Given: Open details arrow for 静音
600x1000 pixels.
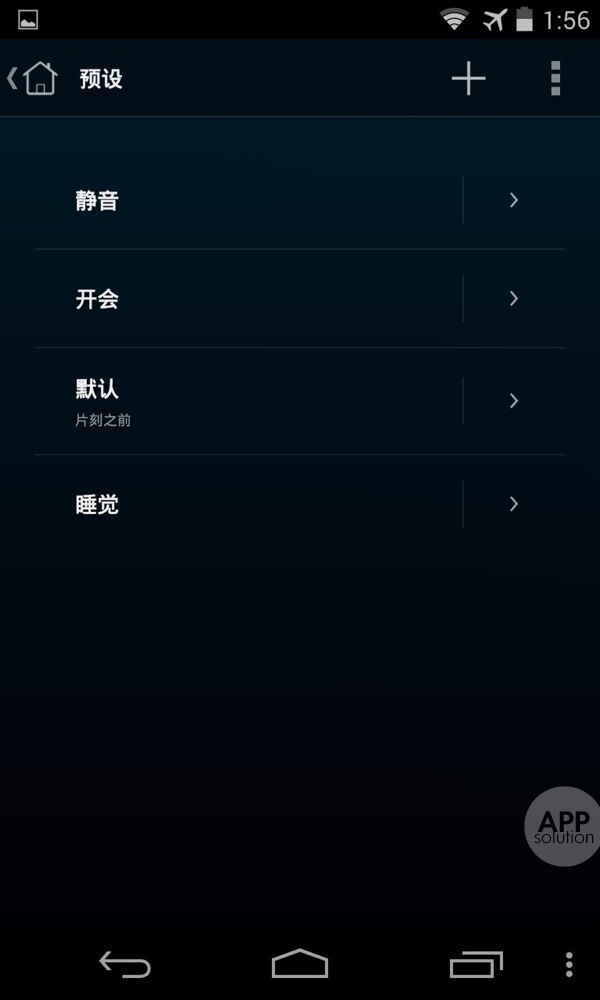Looking at the screenshot, I should pos(514,200).
